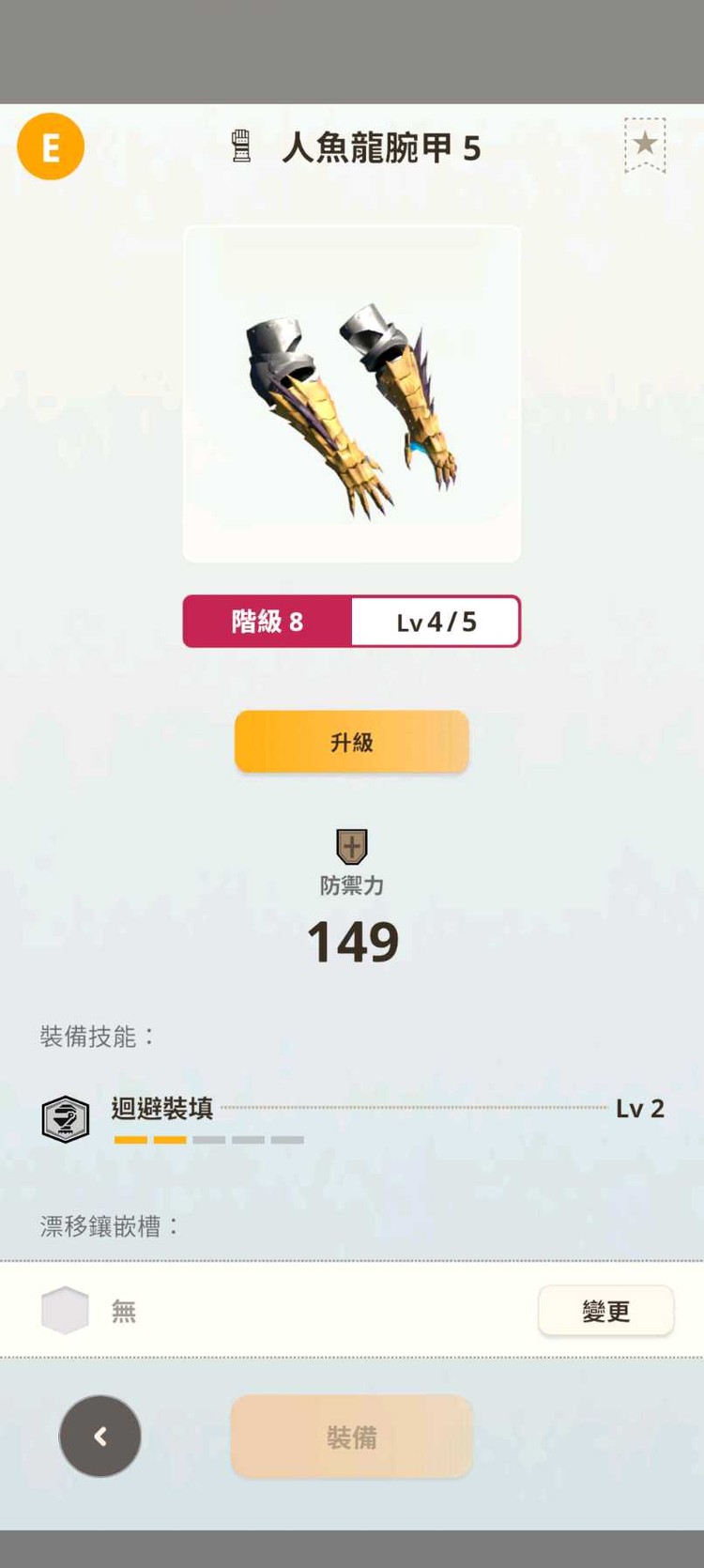Tap the armor gauntlets preview image
Screen dimensions: 704x1568
351,390
